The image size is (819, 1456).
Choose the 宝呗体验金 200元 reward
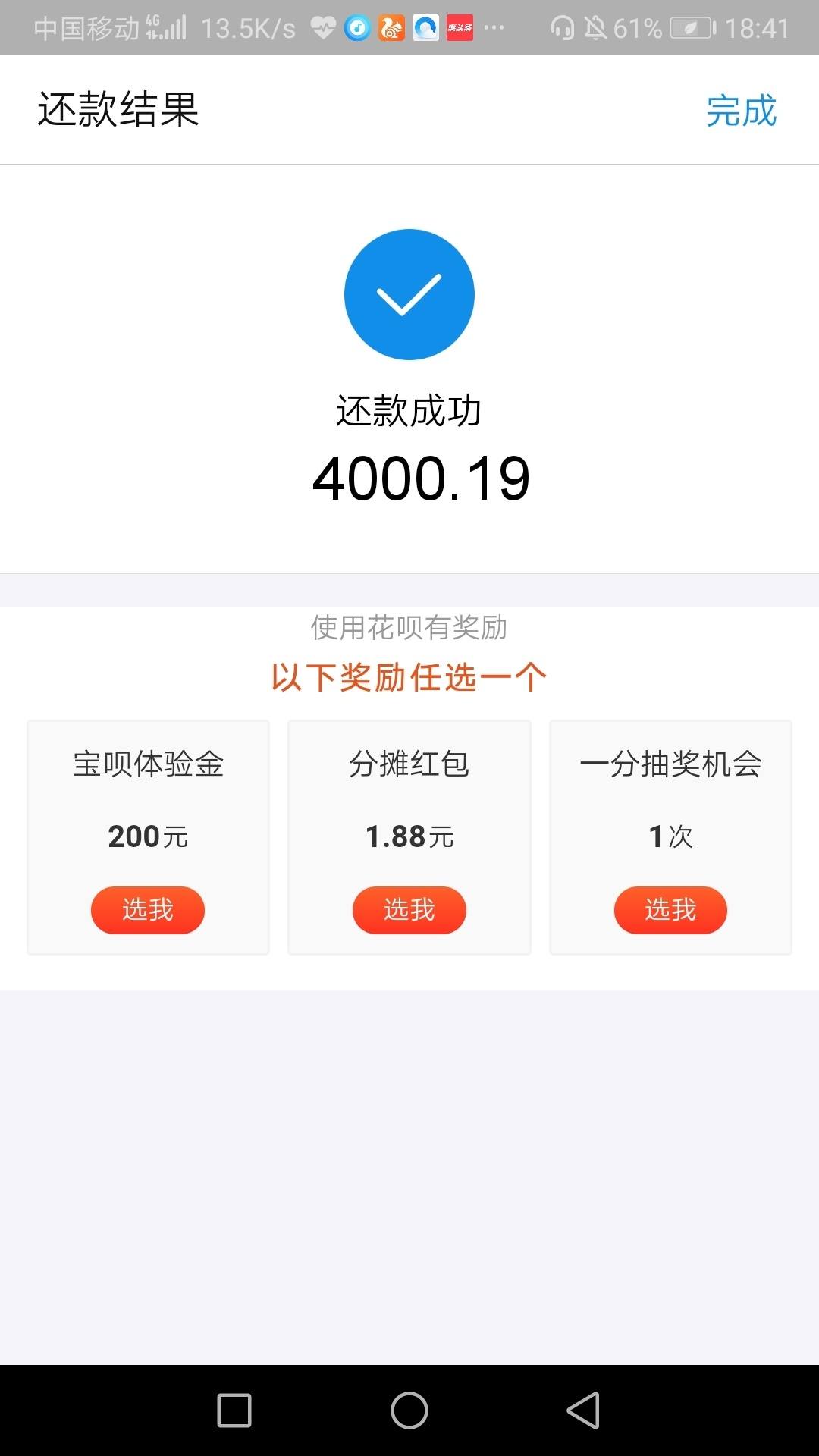point(148,909)
